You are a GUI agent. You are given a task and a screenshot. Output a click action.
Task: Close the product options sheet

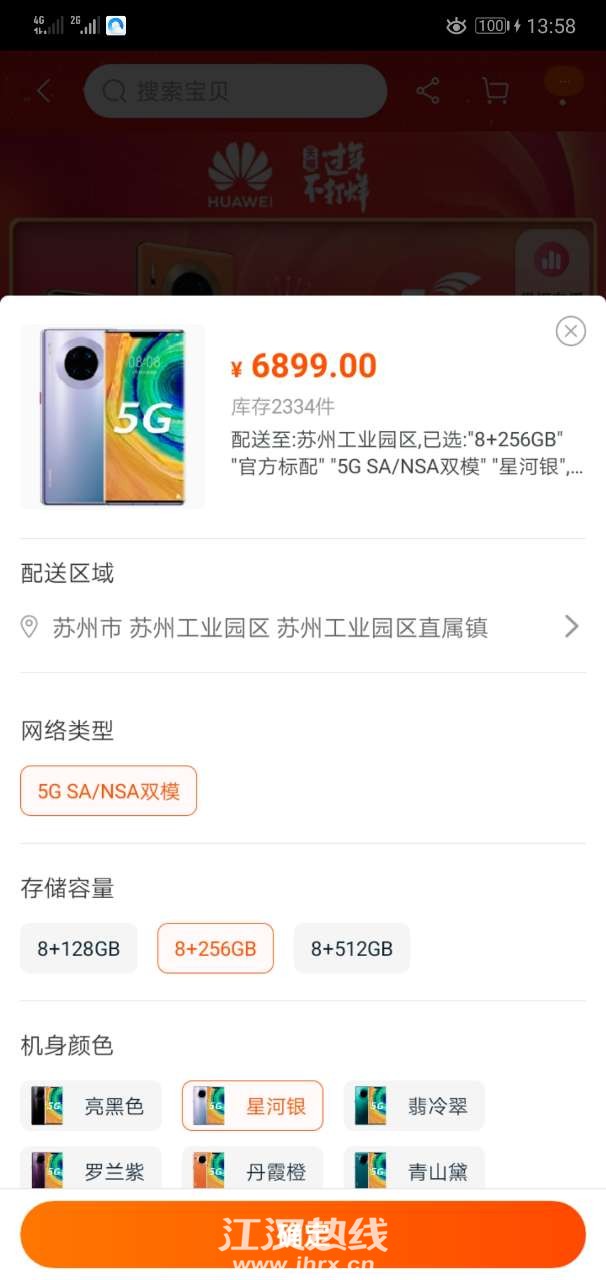pos(570,331)
